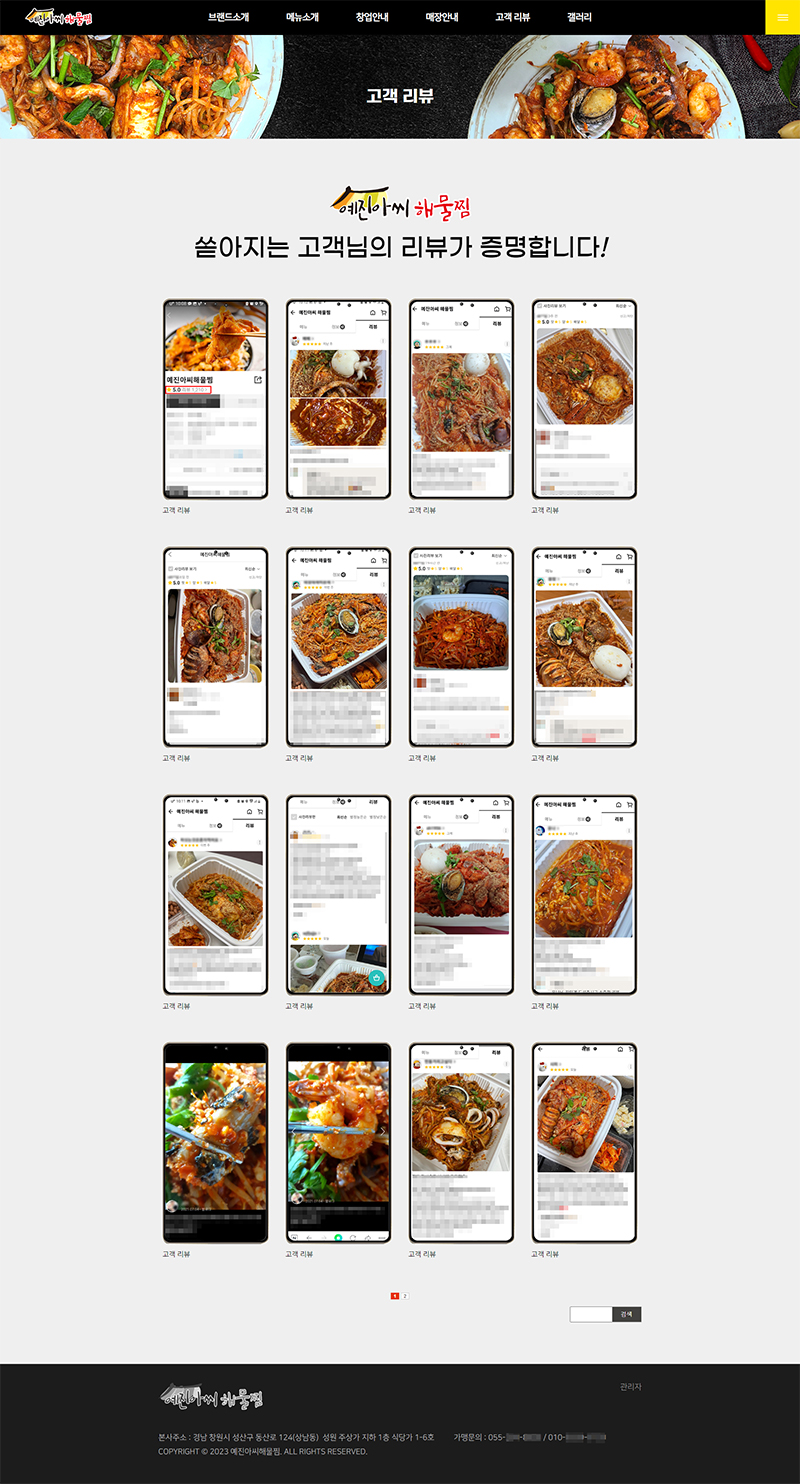Switch to 고객 리뷰 nav item

(x=513, y=18)
